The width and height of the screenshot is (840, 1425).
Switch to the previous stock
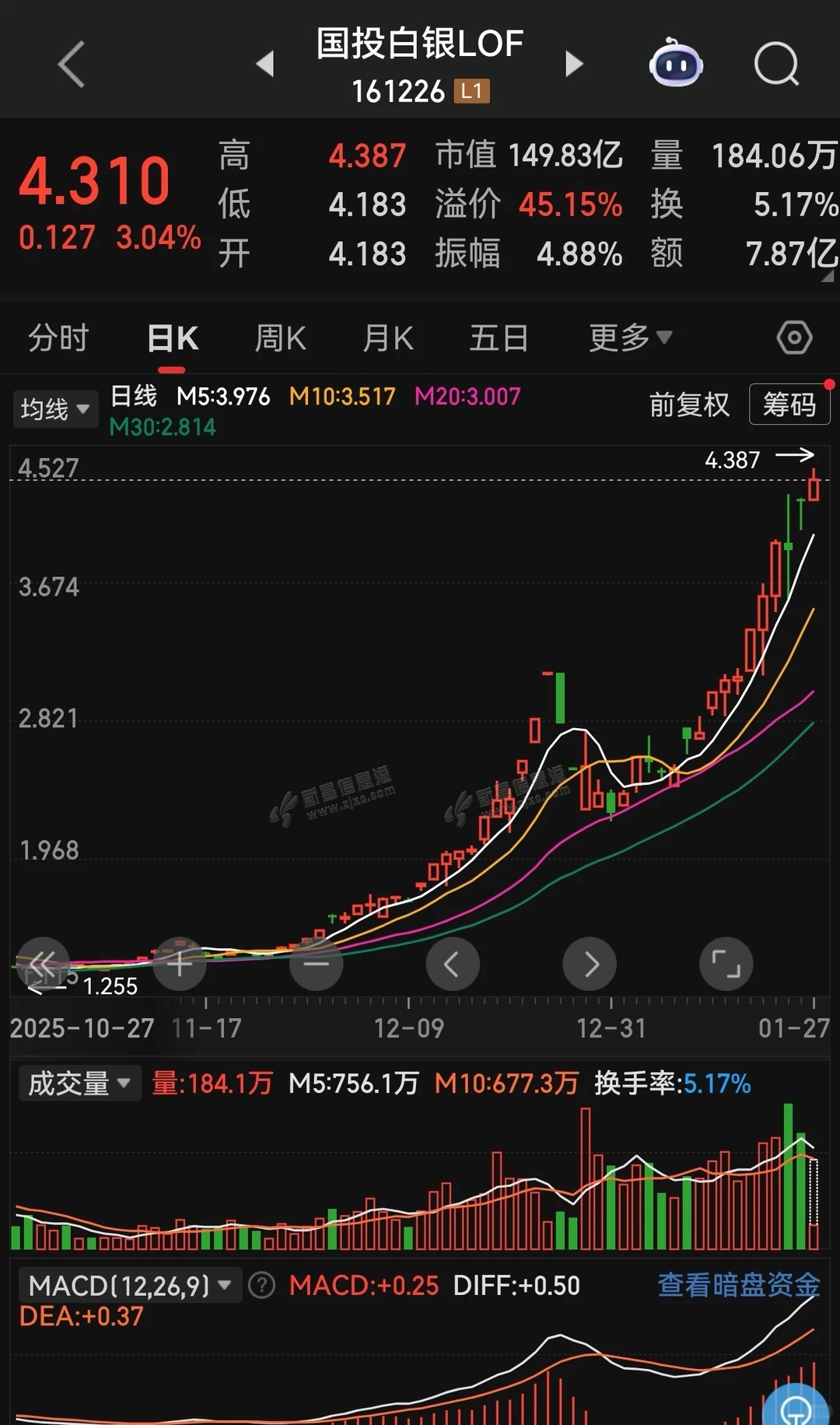[265, 64]
